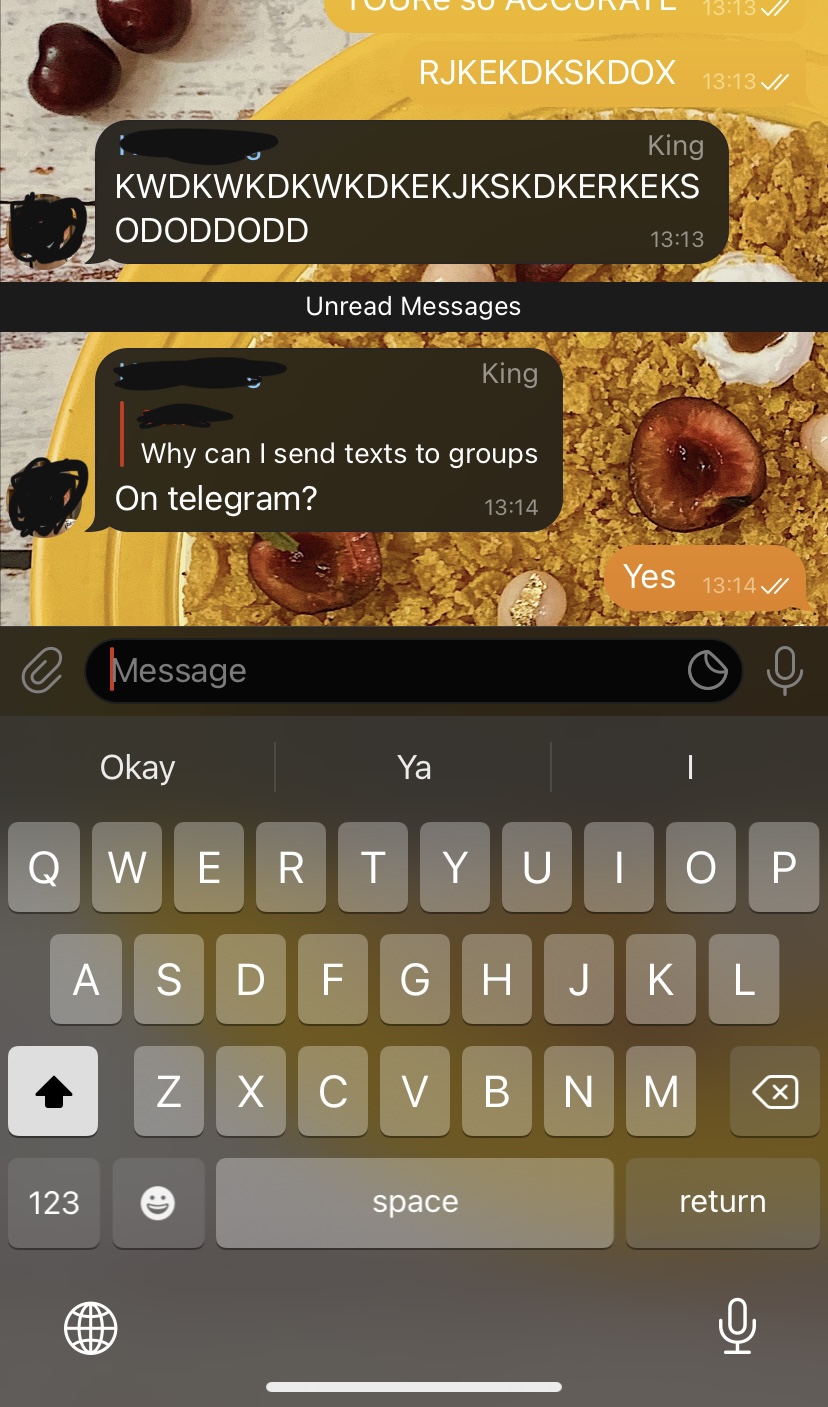Tap the paperclip attach icon
Screen dimensions: 828x1407
[42, 670]
